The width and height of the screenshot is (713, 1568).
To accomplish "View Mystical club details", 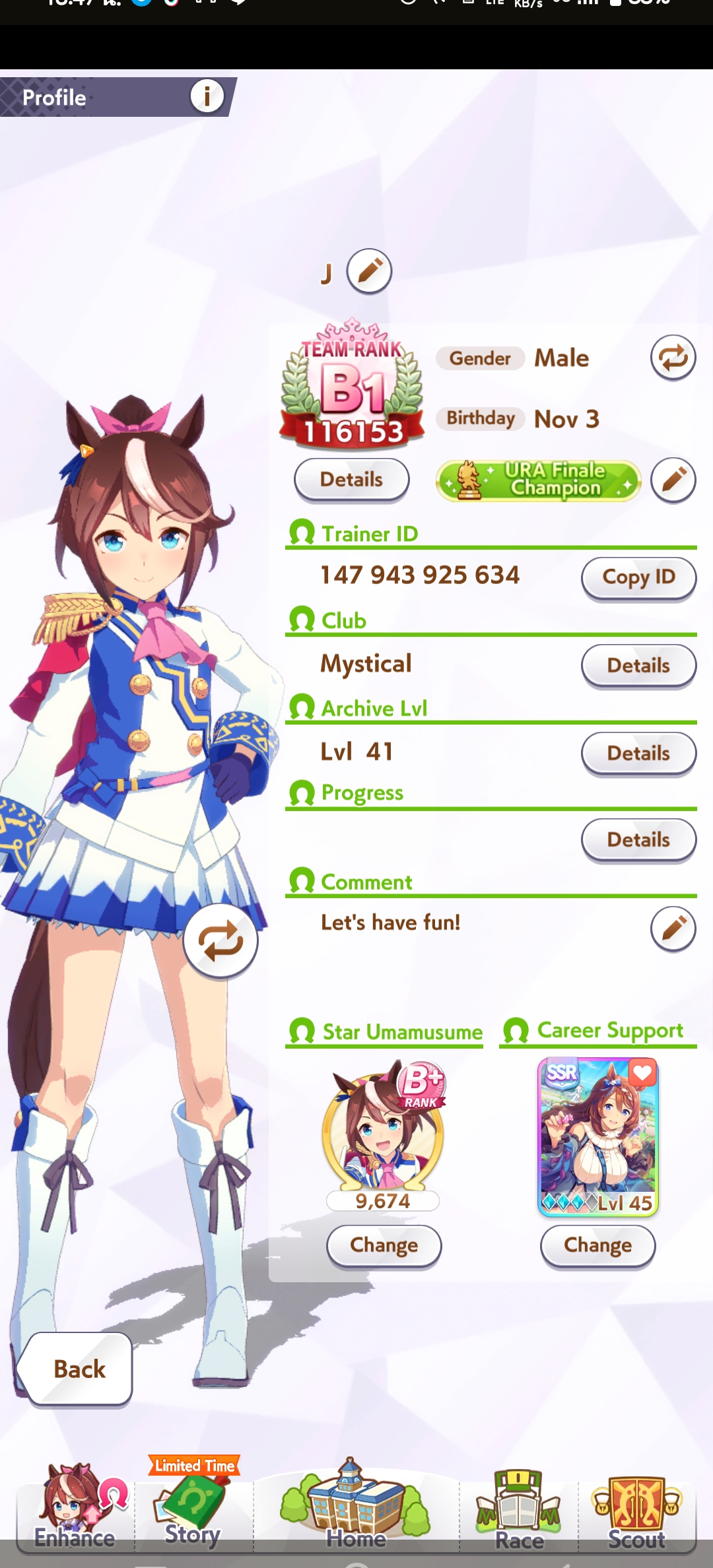I will [x=638, y=665].
